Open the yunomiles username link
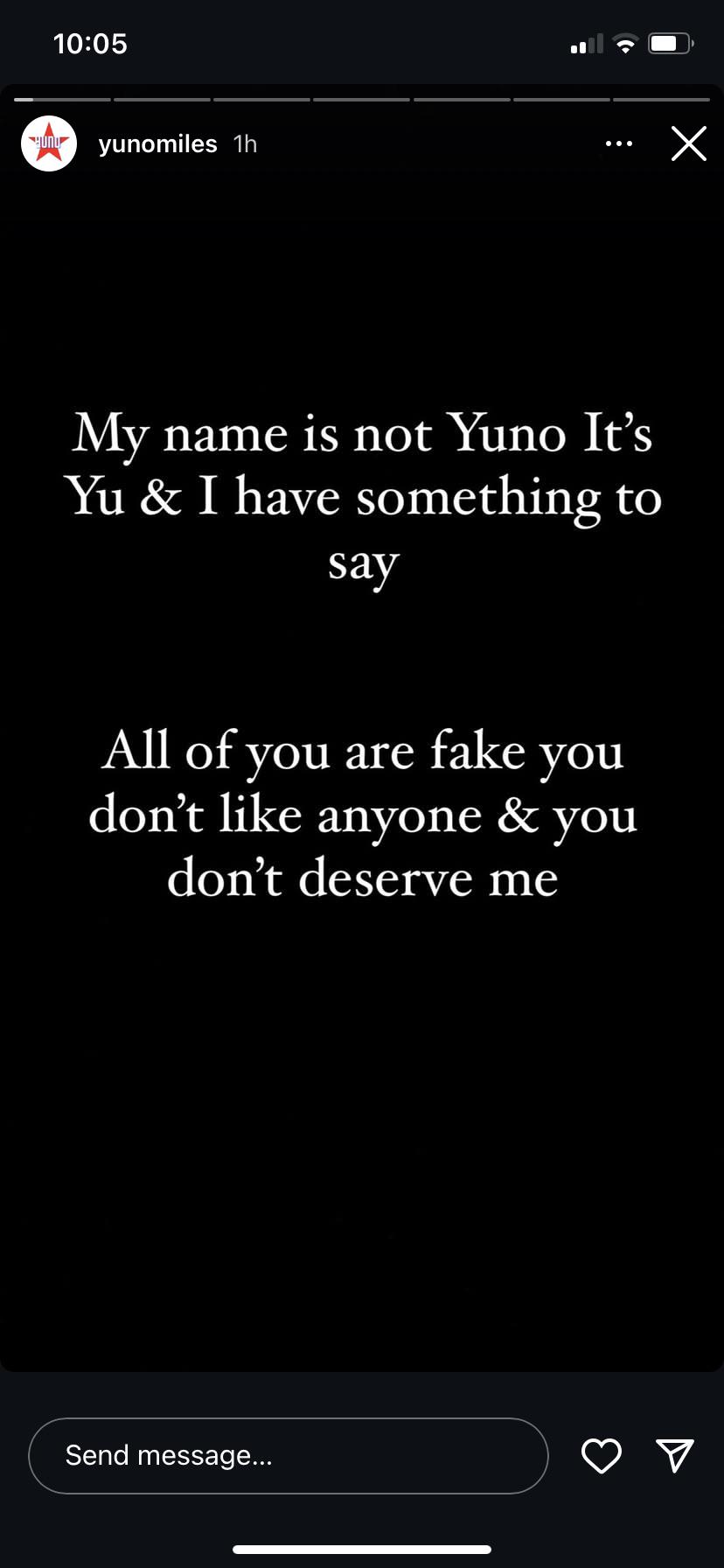The height and width of the screenshot is (1568, 724). click(157, 144)
